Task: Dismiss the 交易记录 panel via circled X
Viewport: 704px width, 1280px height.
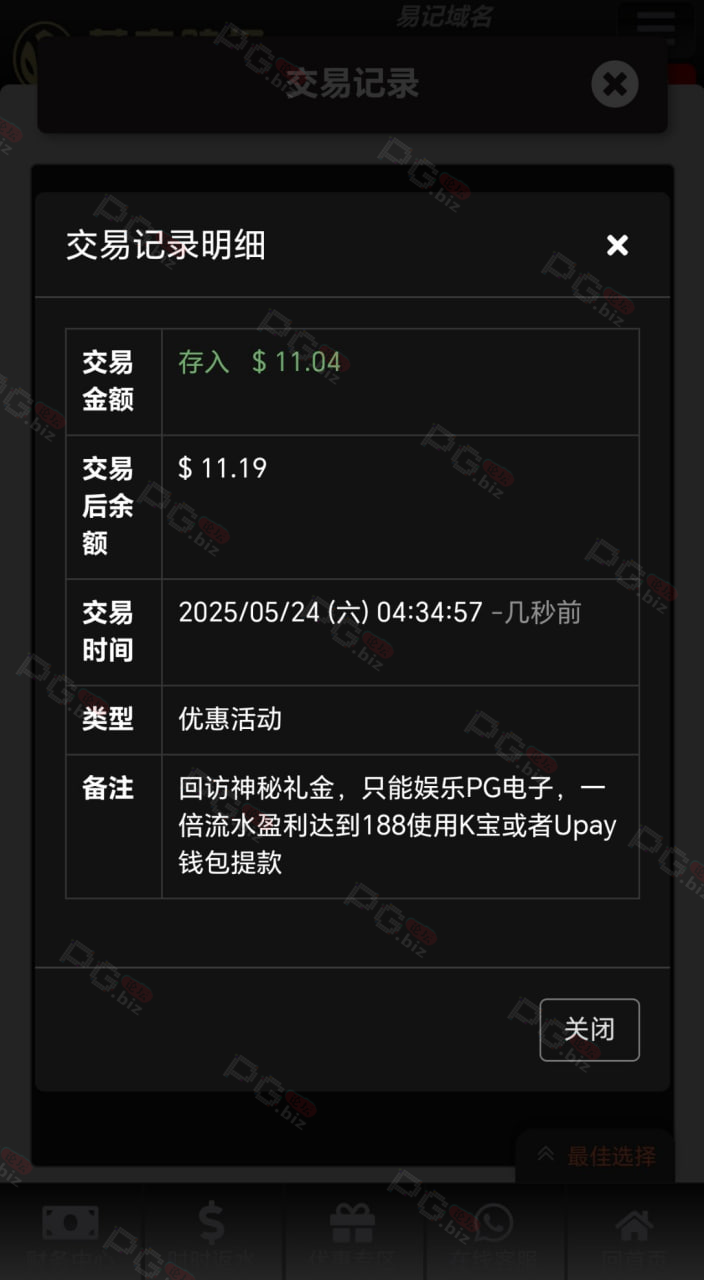Action: tap(614, 84)
